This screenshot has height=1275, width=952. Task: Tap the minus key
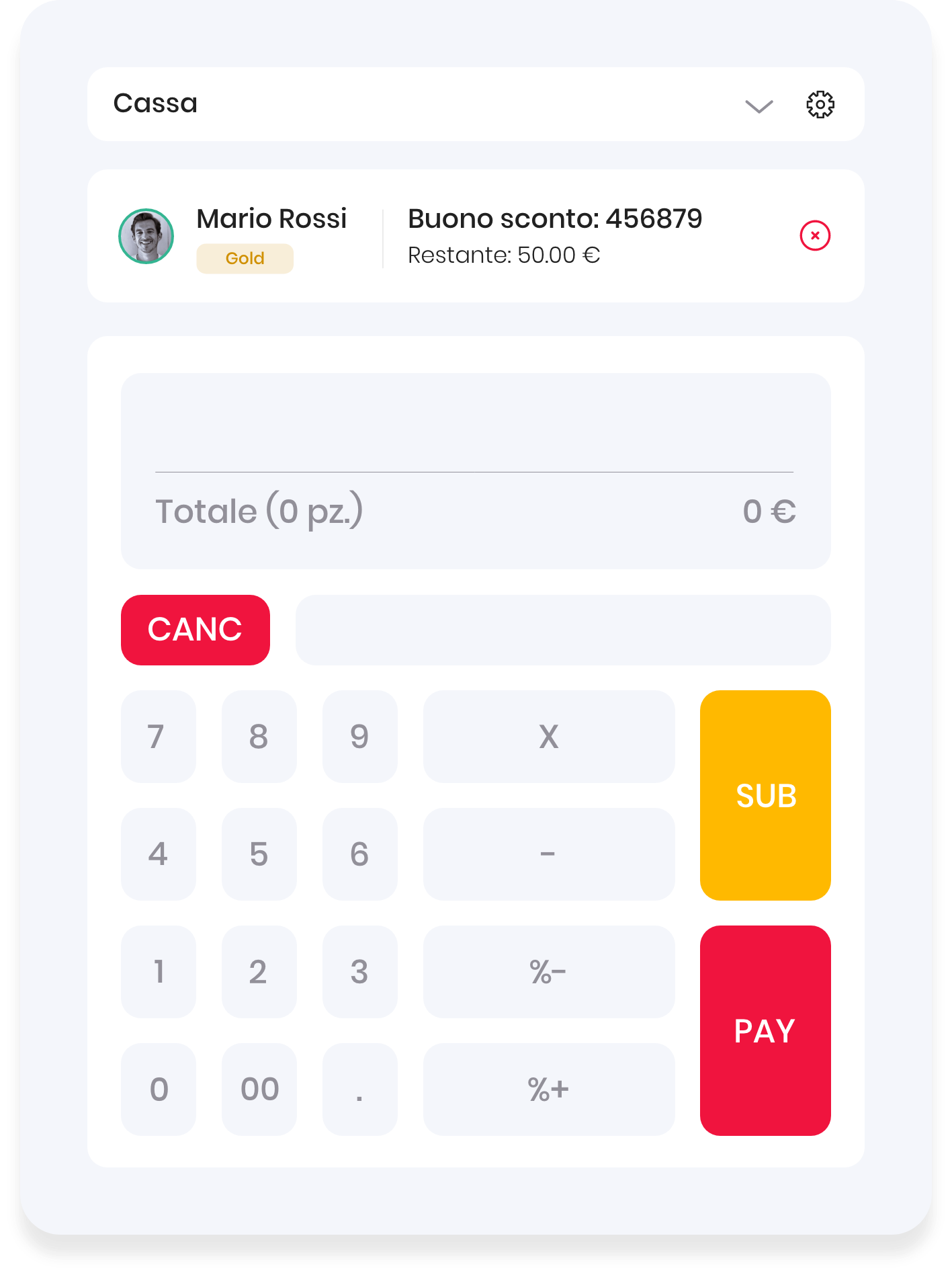[548, 854]
